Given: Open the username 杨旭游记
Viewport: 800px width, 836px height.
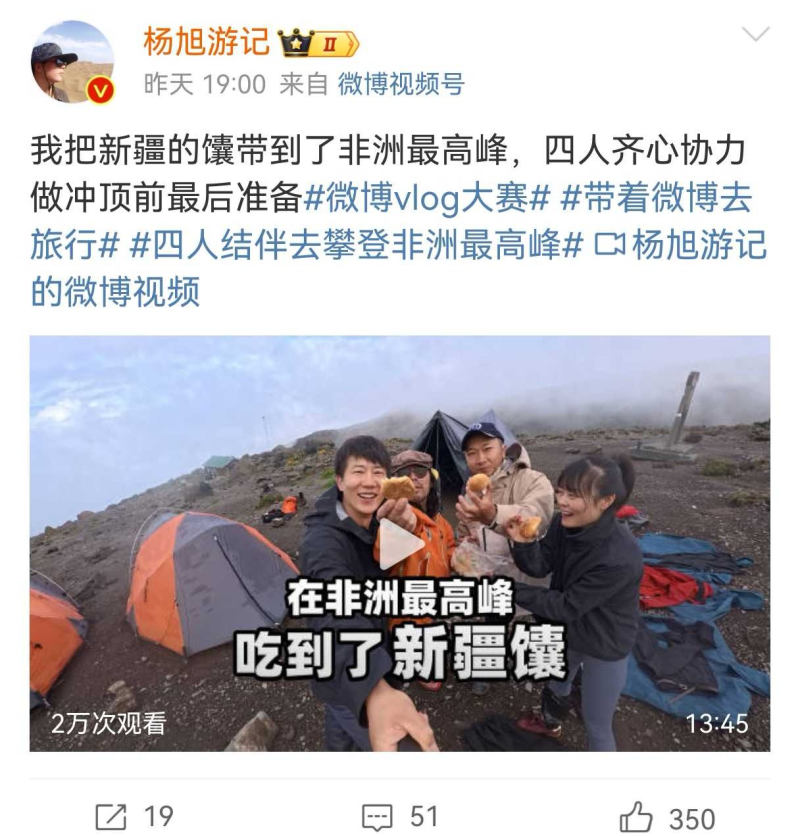Looking at the screenshot, I should tap(206, 42).
